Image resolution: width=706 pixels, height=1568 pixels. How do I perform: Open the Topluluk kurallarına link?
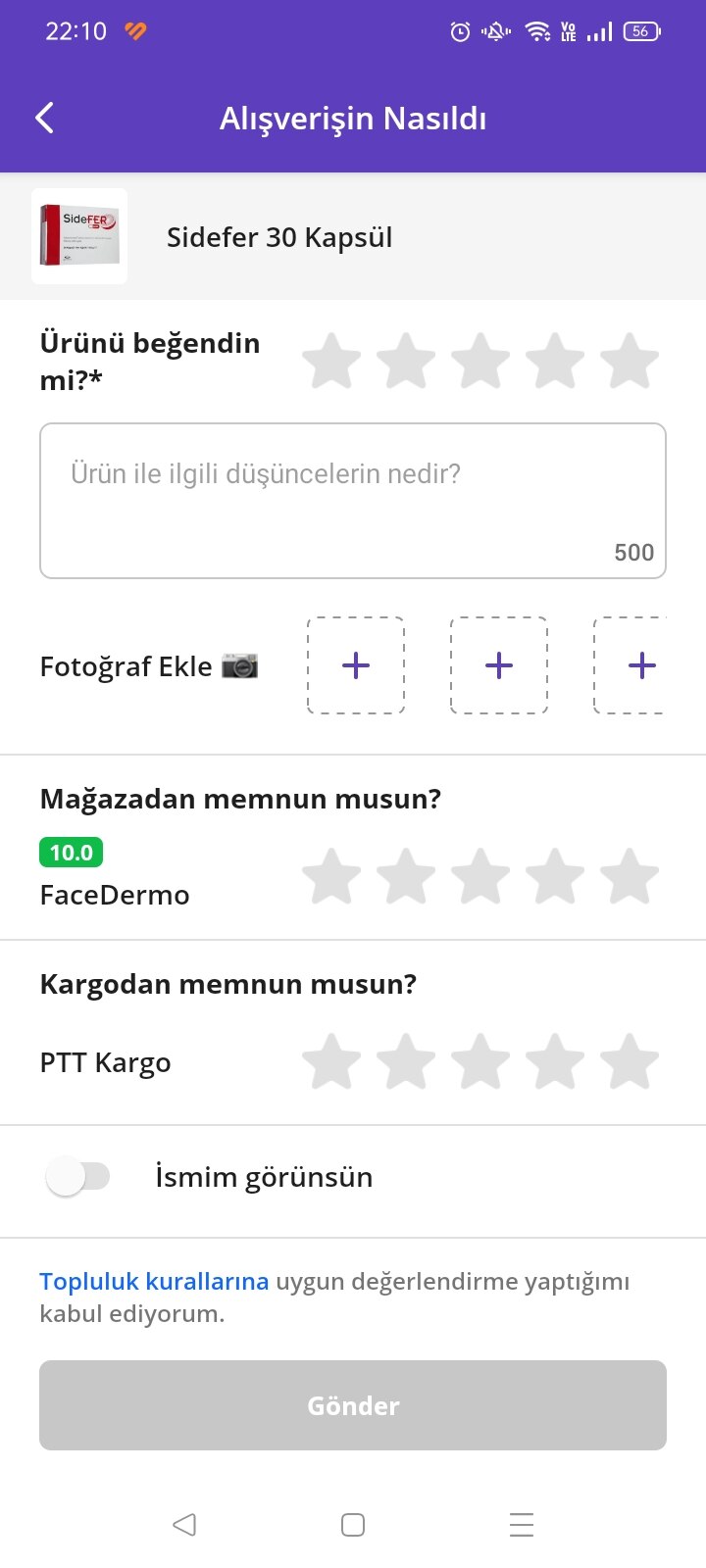pyautogui.click(x=154, y=1281)
